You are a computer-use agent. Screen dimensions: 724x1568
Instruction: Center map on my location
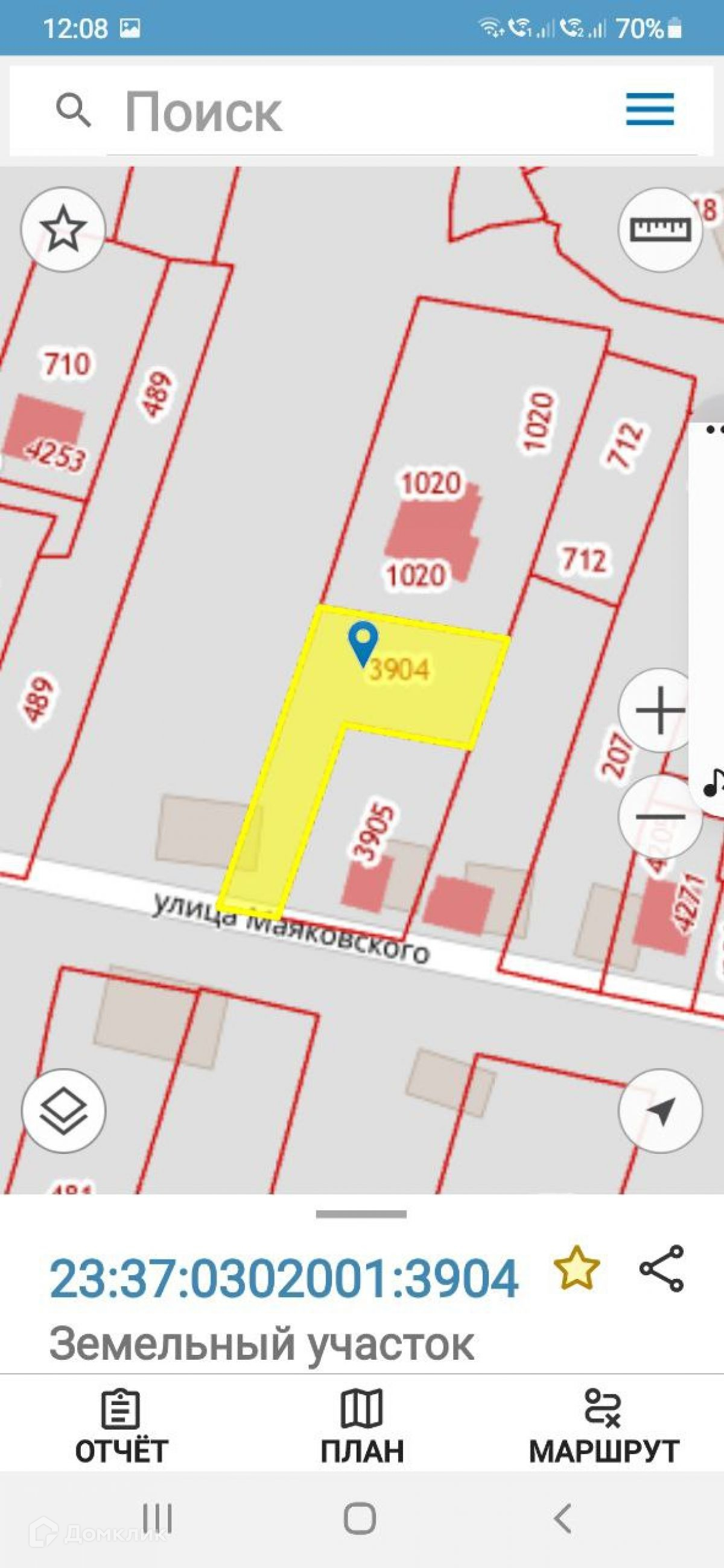click(660, 1111)
